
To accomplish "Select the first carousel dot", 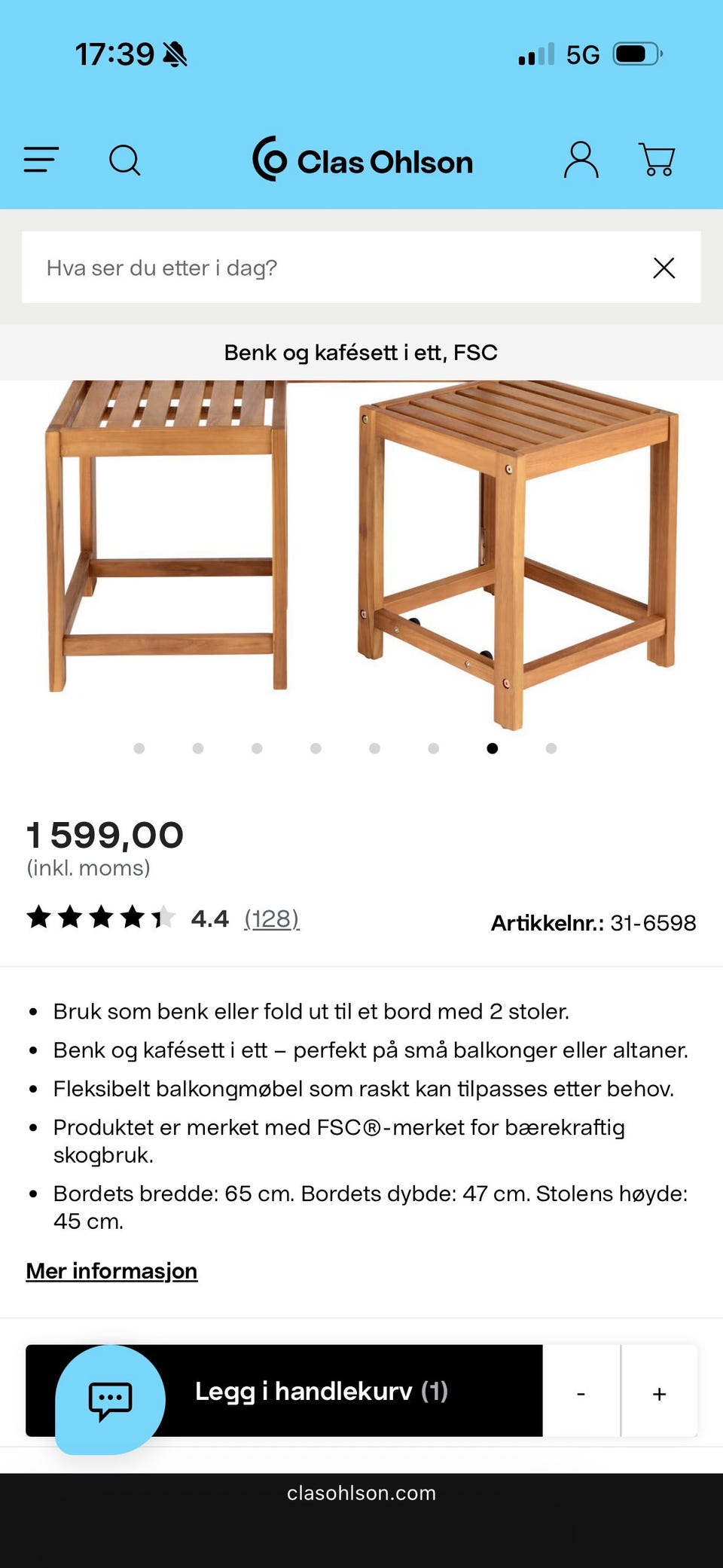I will [x=139, y=748].
